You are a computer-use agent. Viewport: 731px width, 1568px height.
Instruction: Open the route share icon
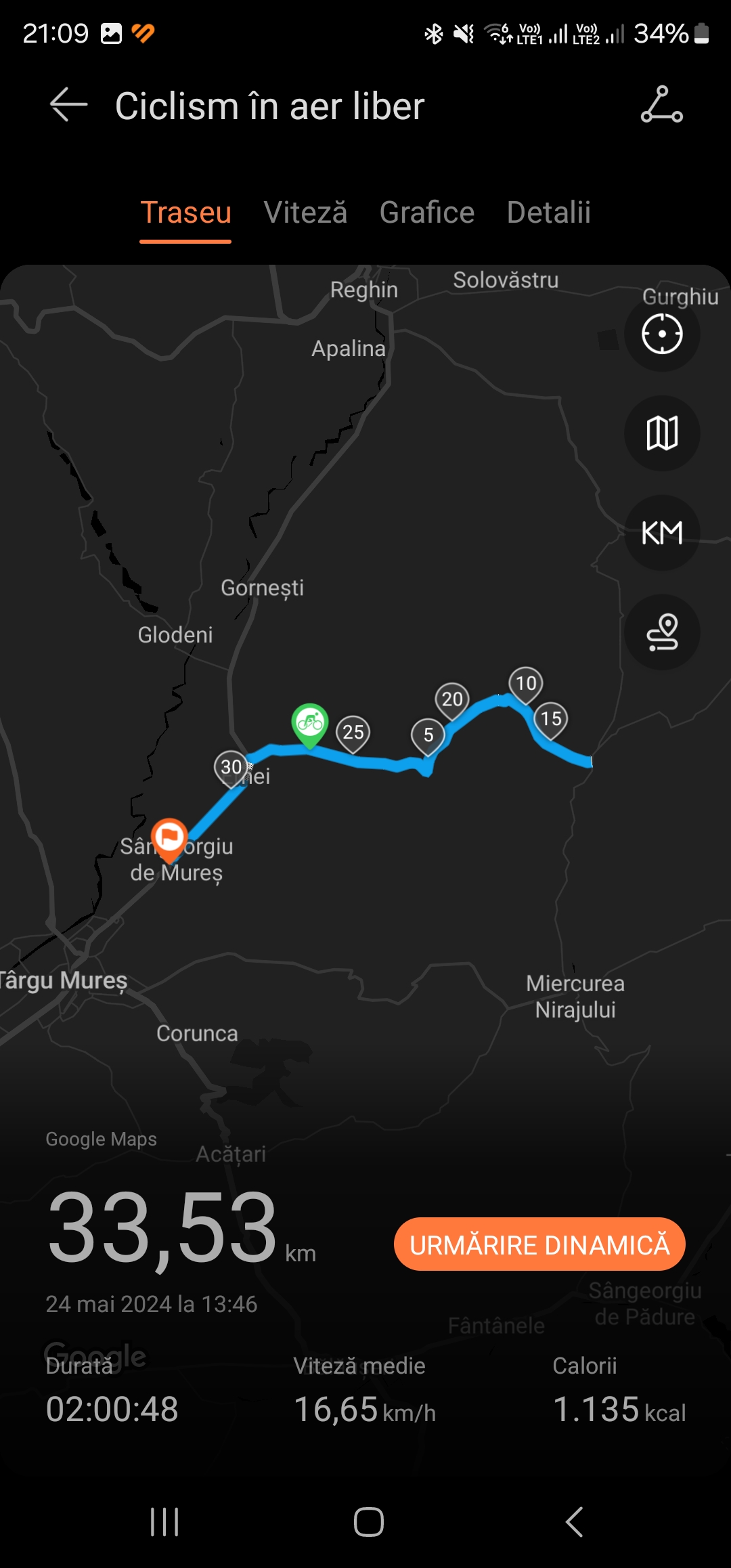pyautogui.click(x=661, y=105)
